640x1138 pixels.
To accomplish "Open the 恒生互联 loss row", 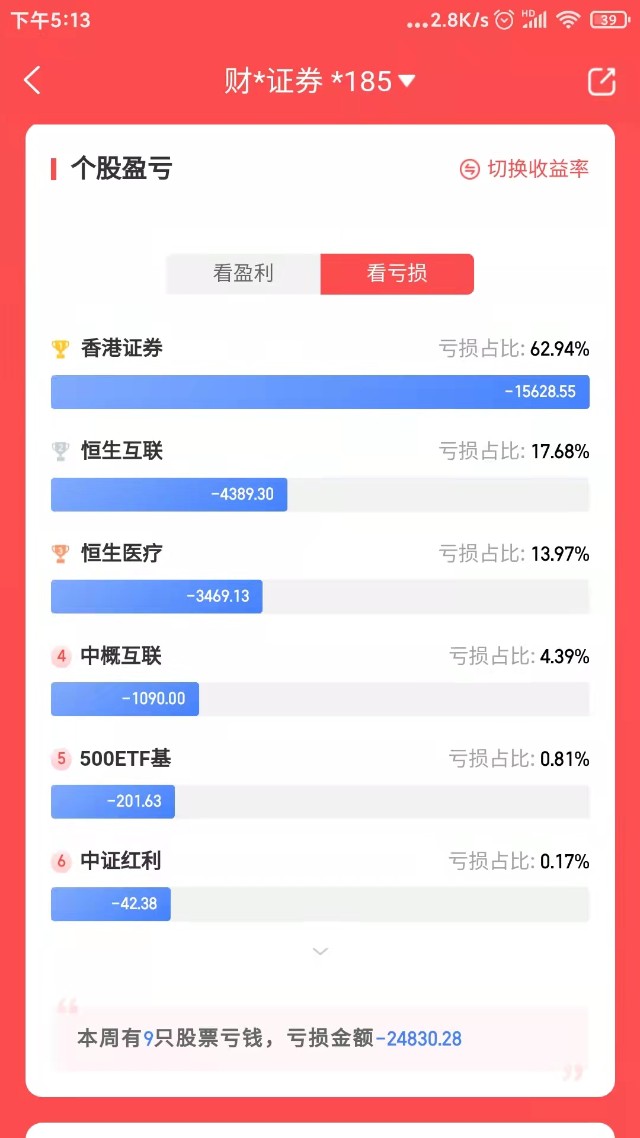I will 320,476.
